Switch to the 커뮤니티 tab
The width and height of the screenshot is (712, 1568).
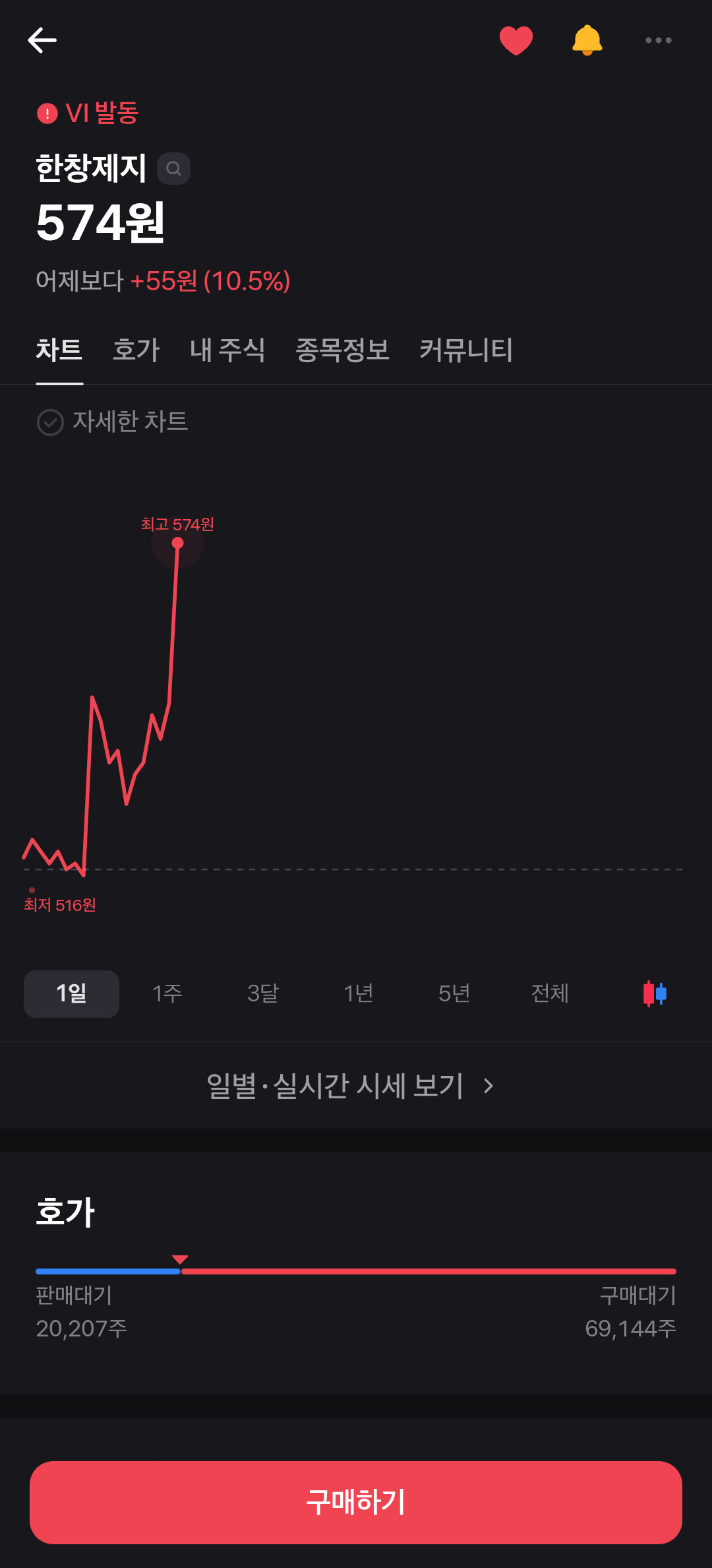click(x=466, y=350)
